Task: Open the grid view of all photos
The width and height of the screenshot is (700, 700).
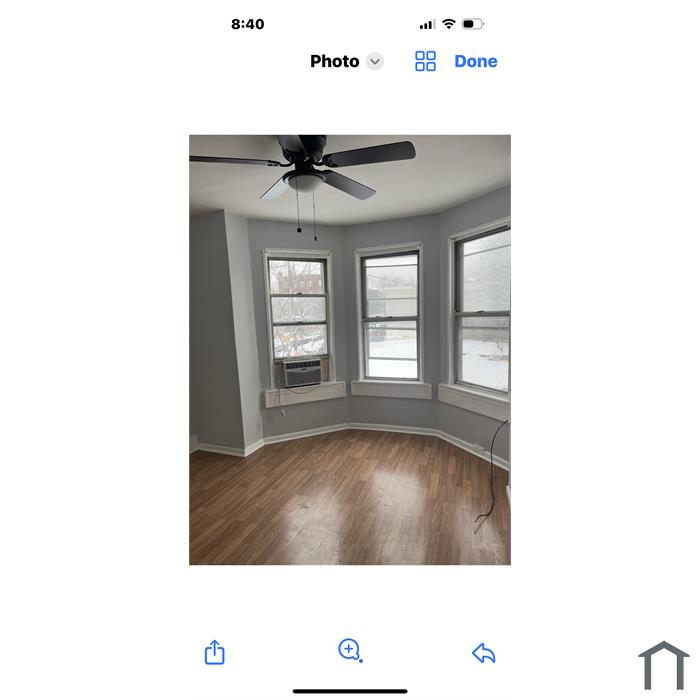Action: point(425,61)
